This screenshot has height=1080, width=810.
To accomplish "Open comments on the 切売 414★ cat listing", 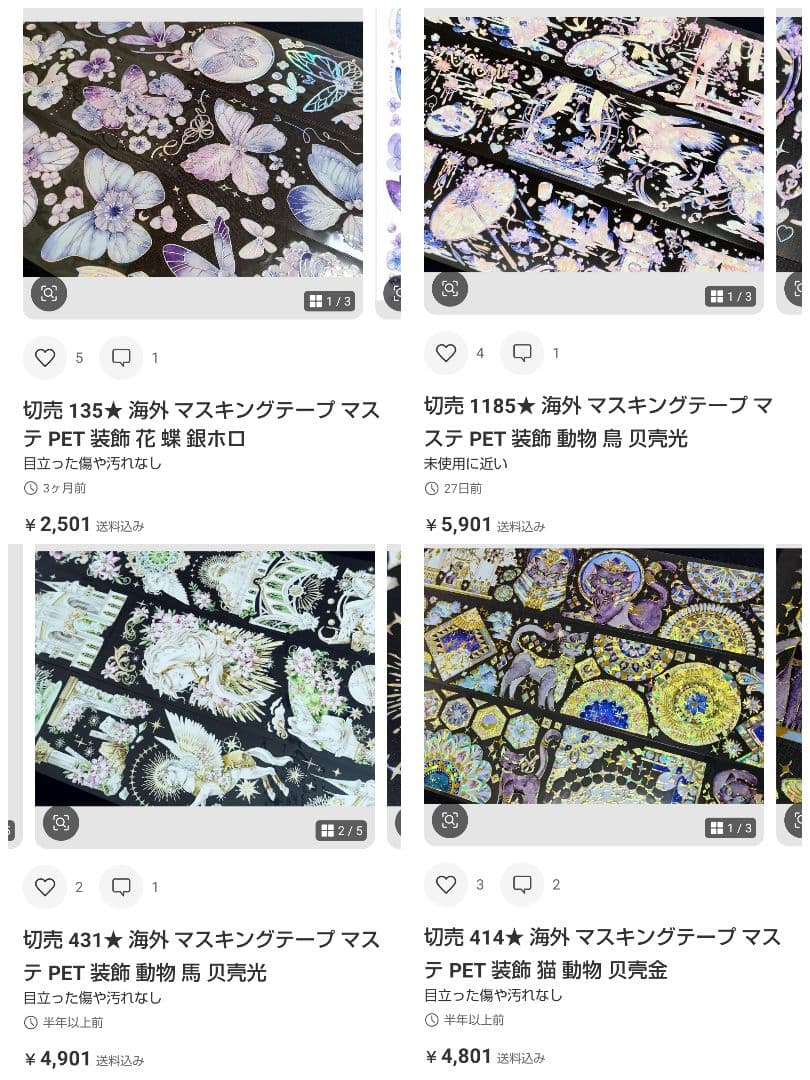I will [521, 885].
